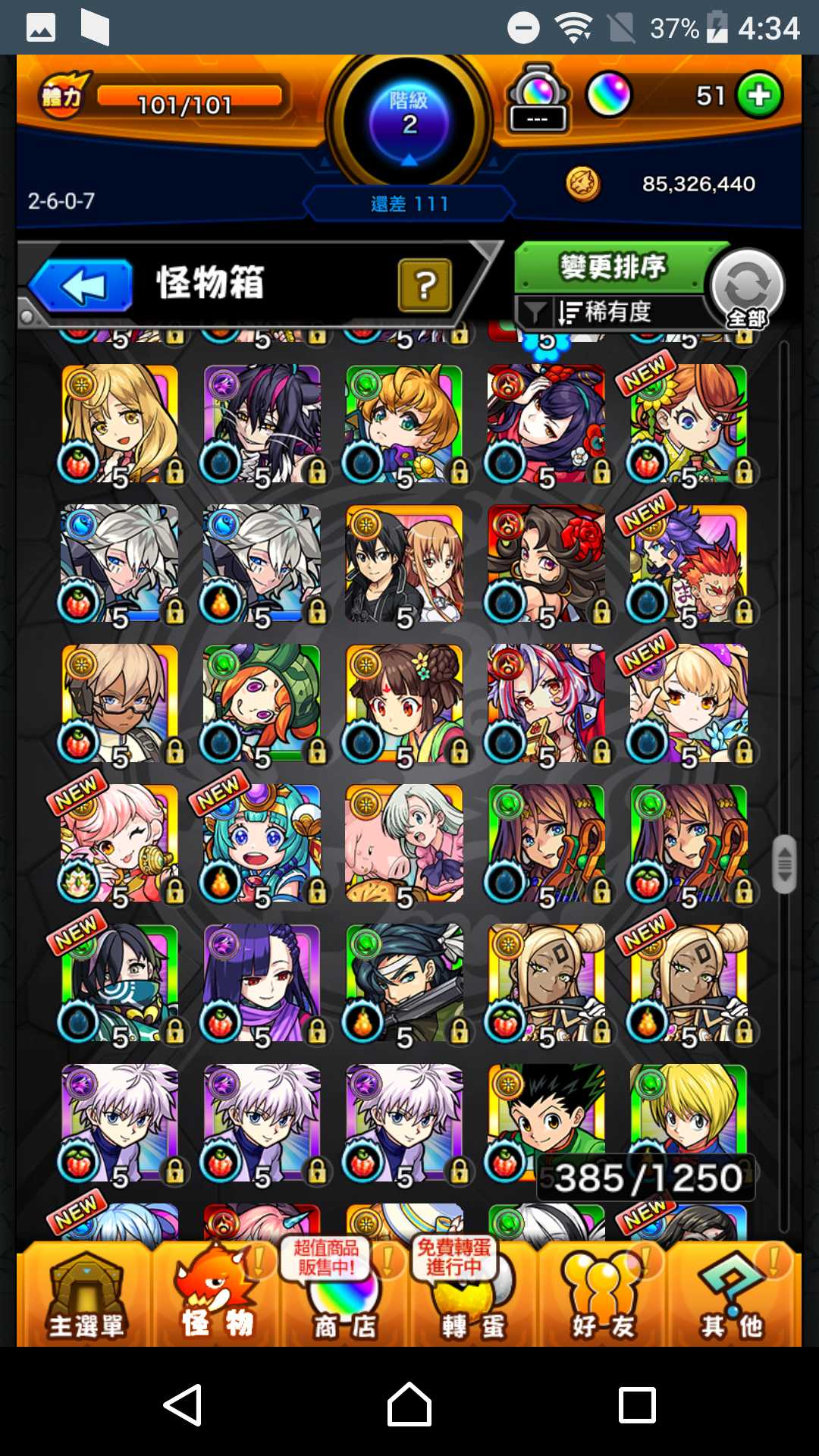The height and width of the screenshot is (1456, 819).
Task: Select the blonde girl in yellow-framed tile
Action: (119, 423)
